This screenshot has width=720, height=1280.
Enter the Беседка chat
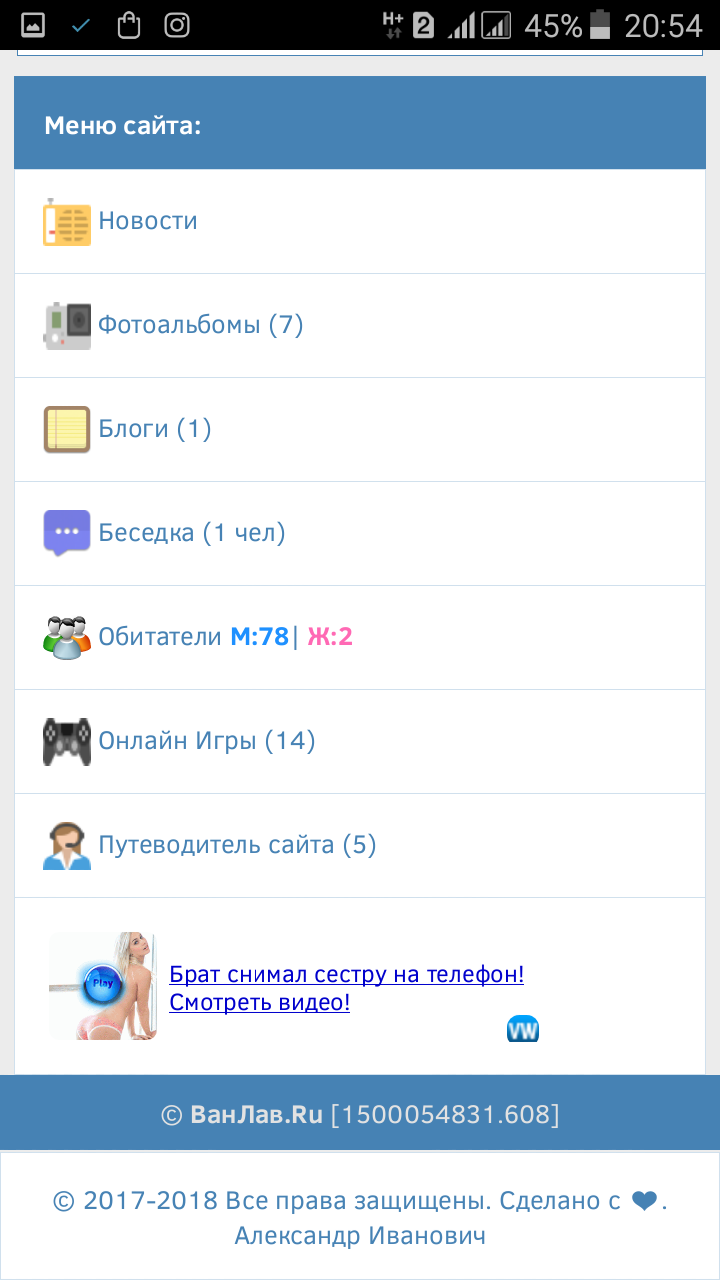191,533
